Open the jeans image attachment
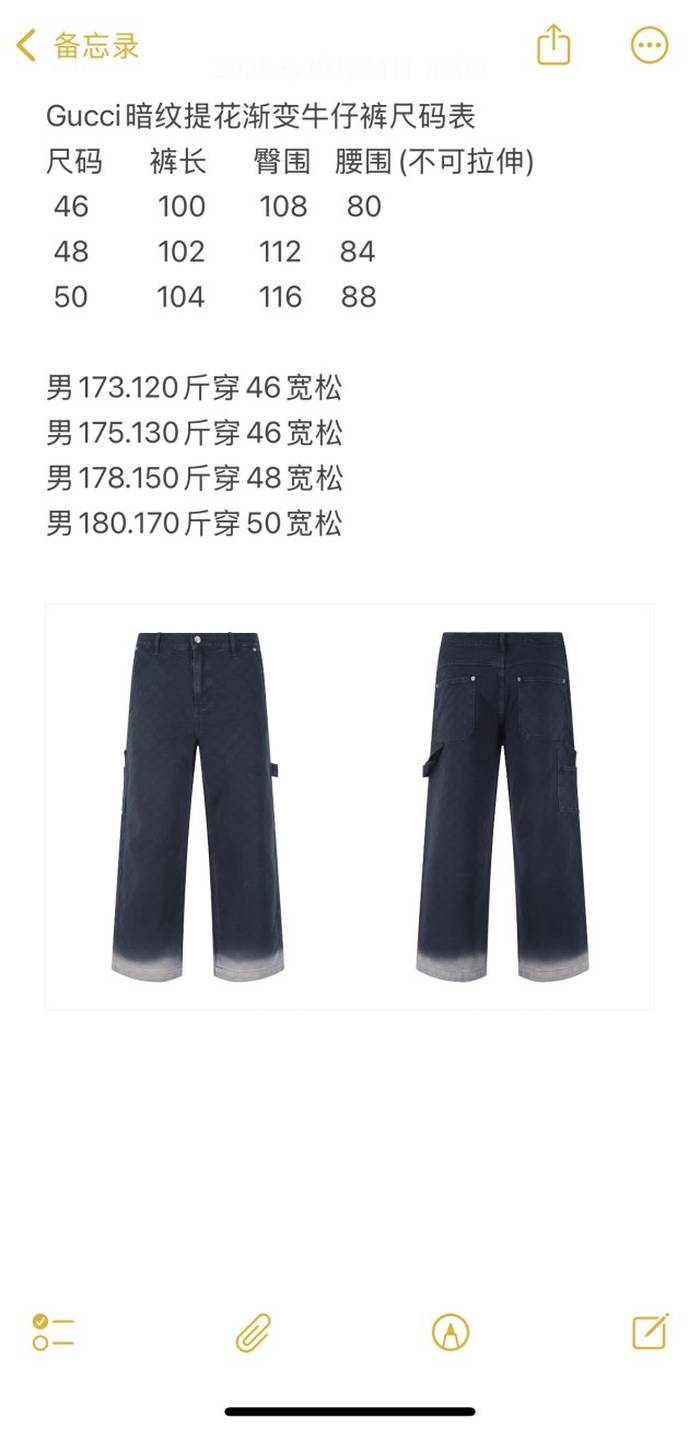 tap(349, 806)
